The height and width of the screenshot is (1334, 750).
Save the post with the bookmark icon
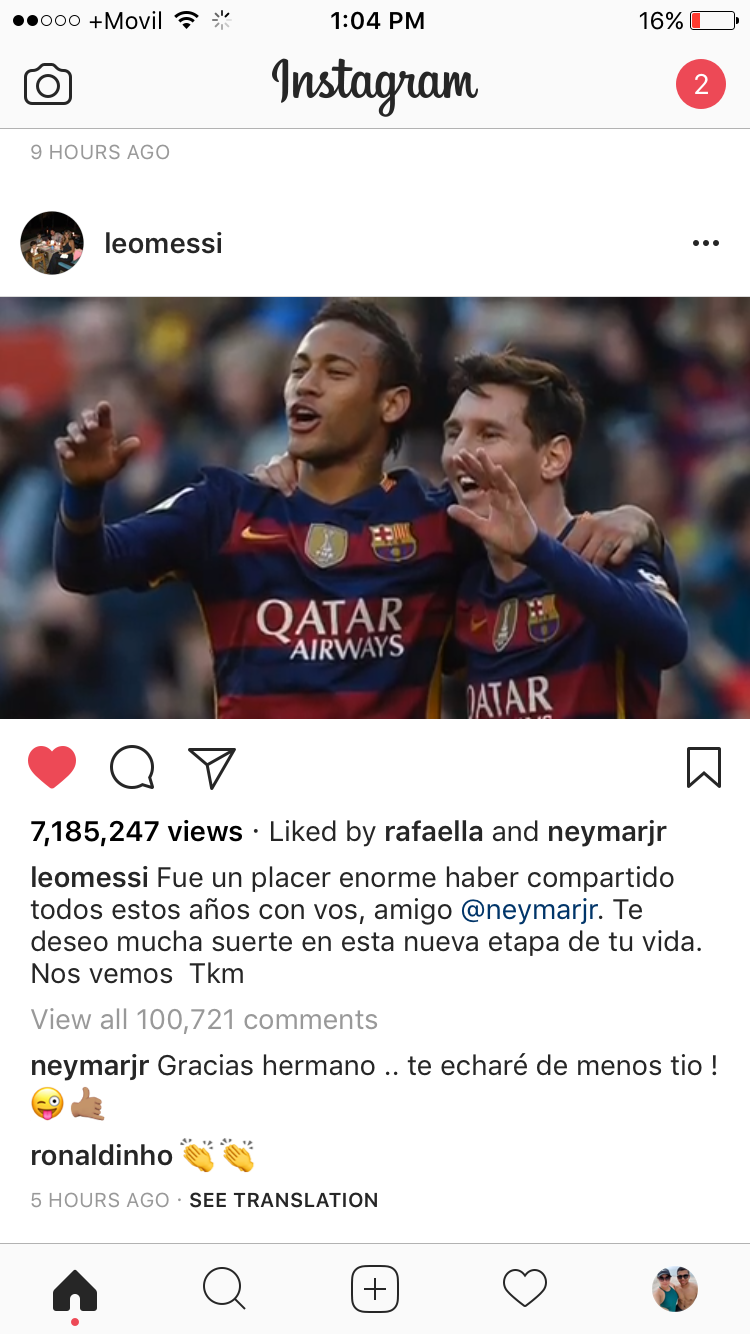[704, 768]
